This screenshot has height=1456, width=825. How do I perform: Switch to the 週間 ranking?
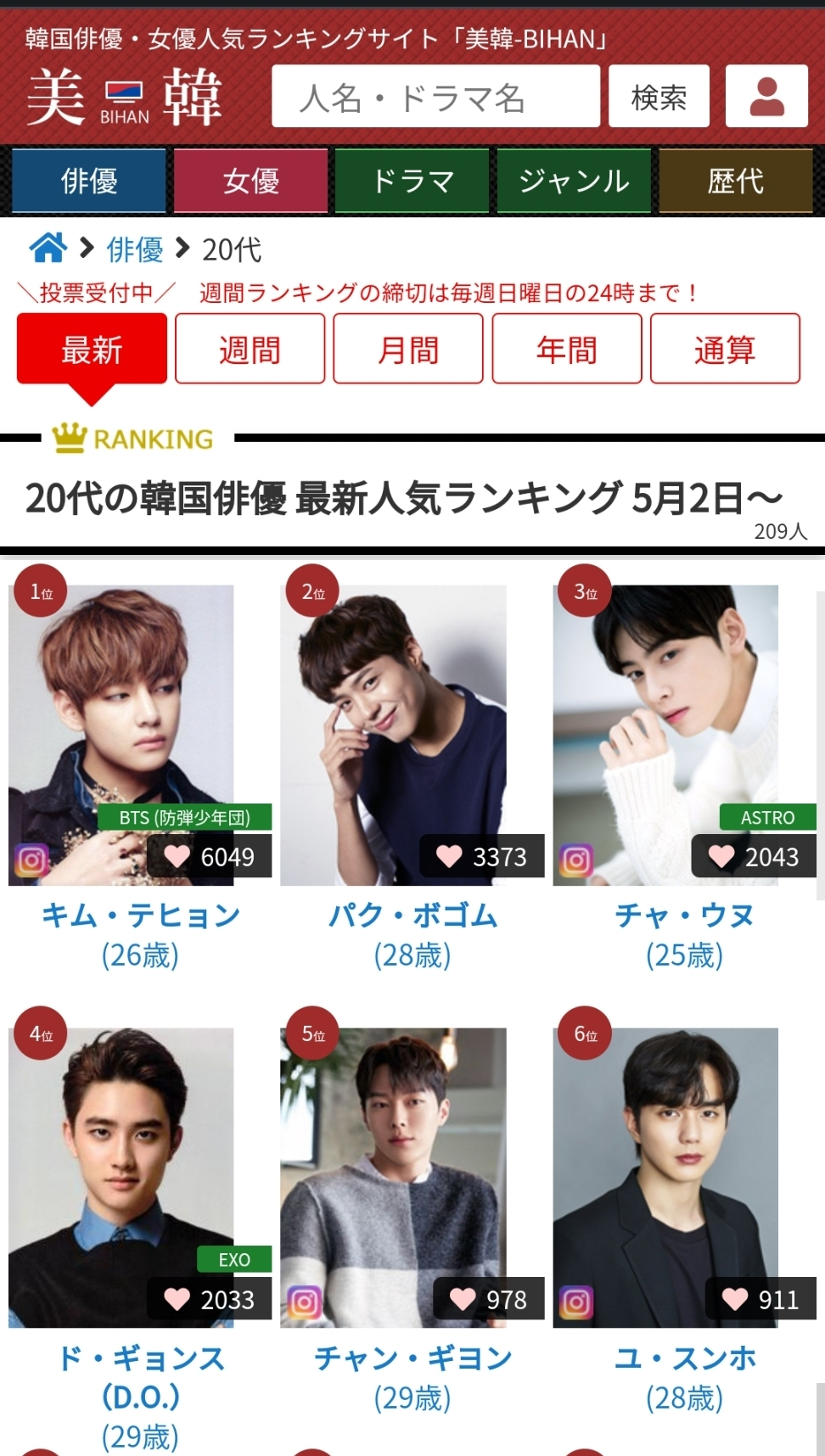250,350
